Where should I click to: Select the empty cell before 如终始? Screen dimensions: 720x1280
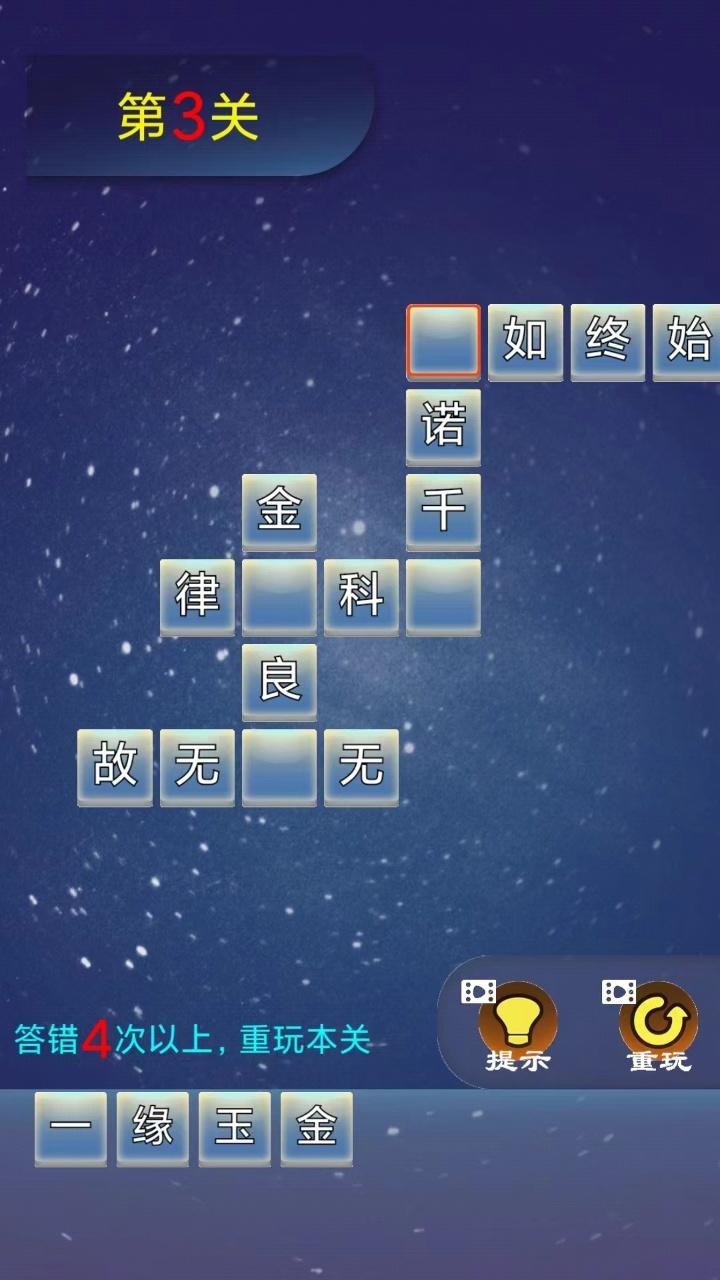443,342
